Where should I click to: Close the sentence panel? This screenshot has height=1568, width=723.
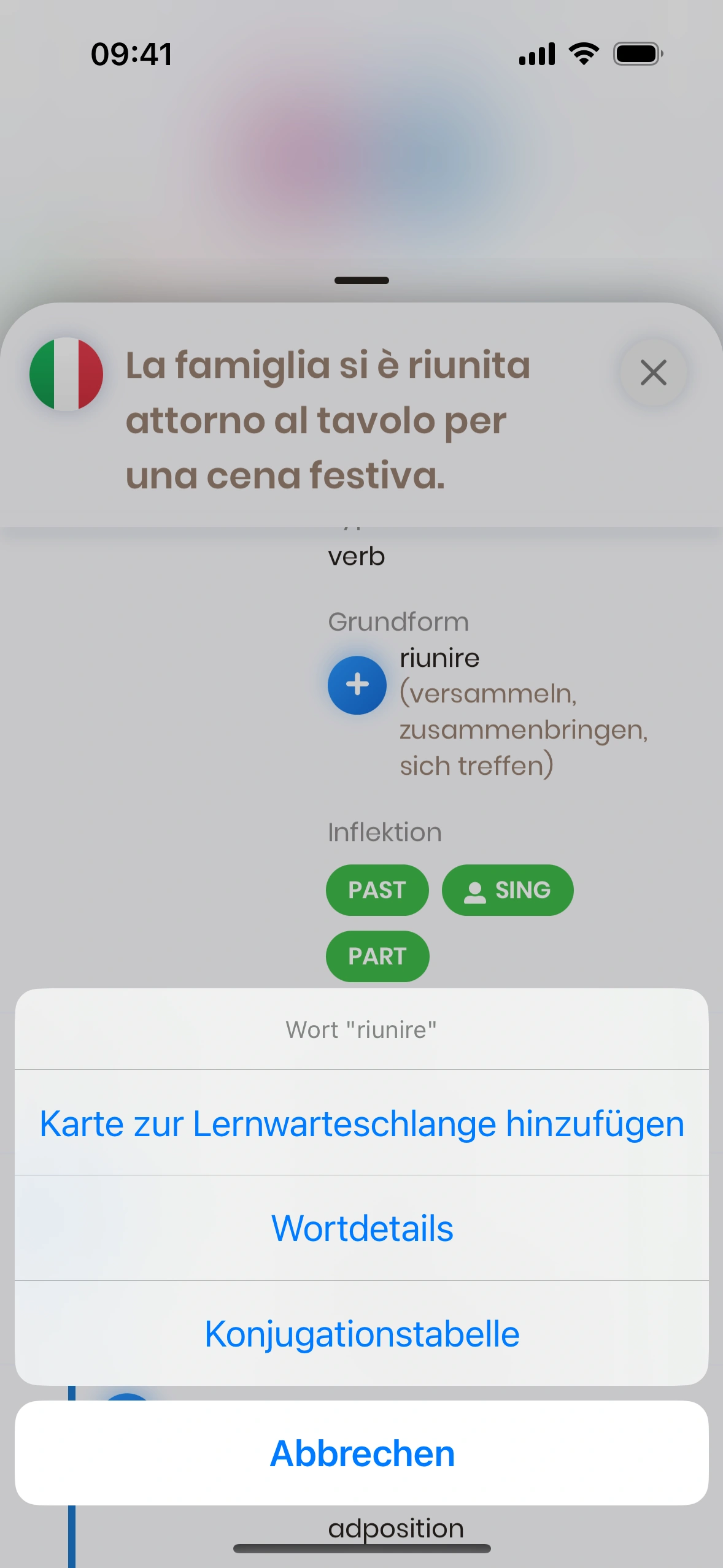653,372
